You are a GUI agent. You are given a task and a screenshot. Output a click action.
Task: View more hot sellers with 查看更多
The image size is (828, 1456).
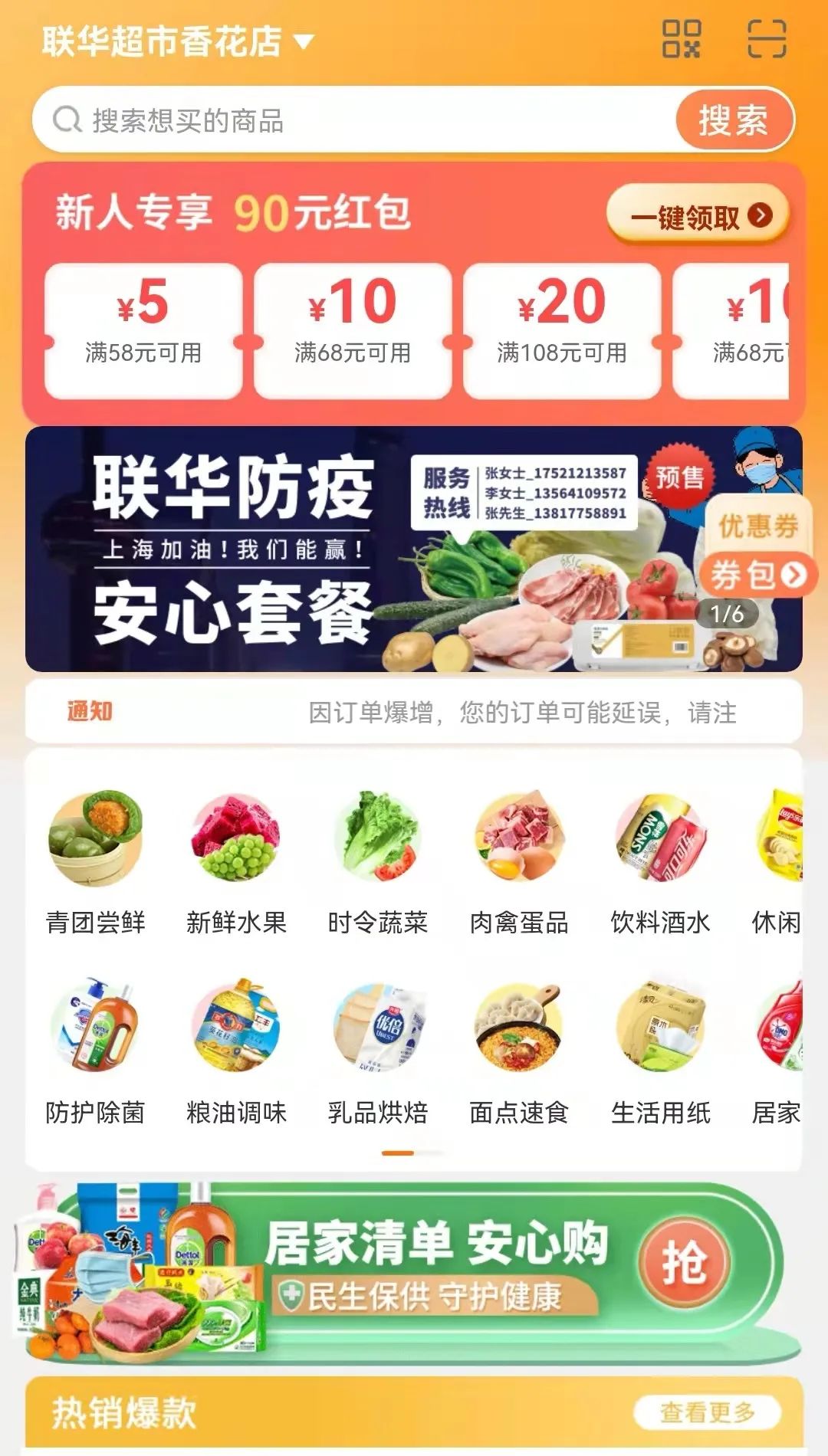707,1412
